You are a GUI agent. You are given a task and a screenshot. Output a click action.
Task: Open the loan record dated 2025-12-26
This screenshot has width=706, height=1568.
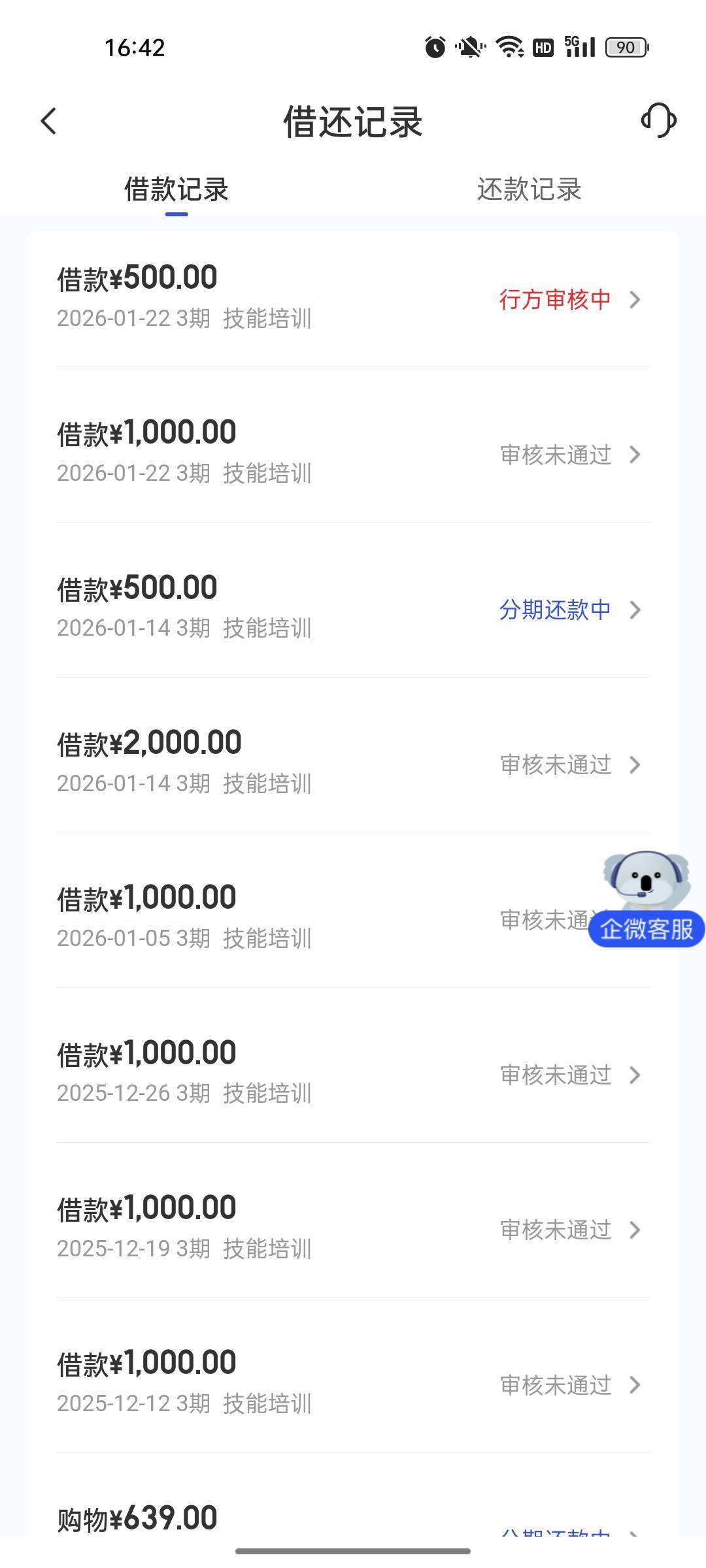(x=353, y=1073)
